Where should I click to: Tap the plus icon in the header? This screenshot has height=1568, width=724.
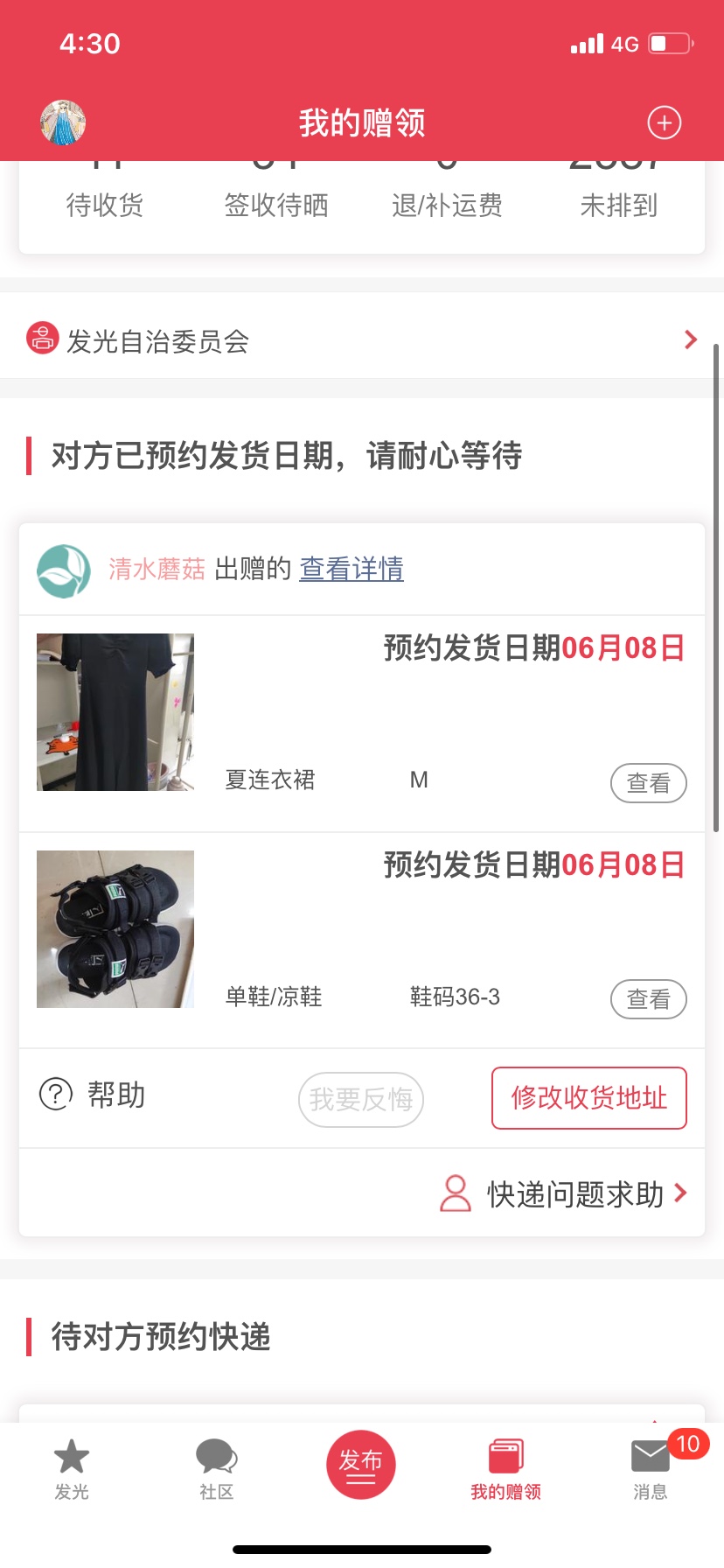[664, 122]
